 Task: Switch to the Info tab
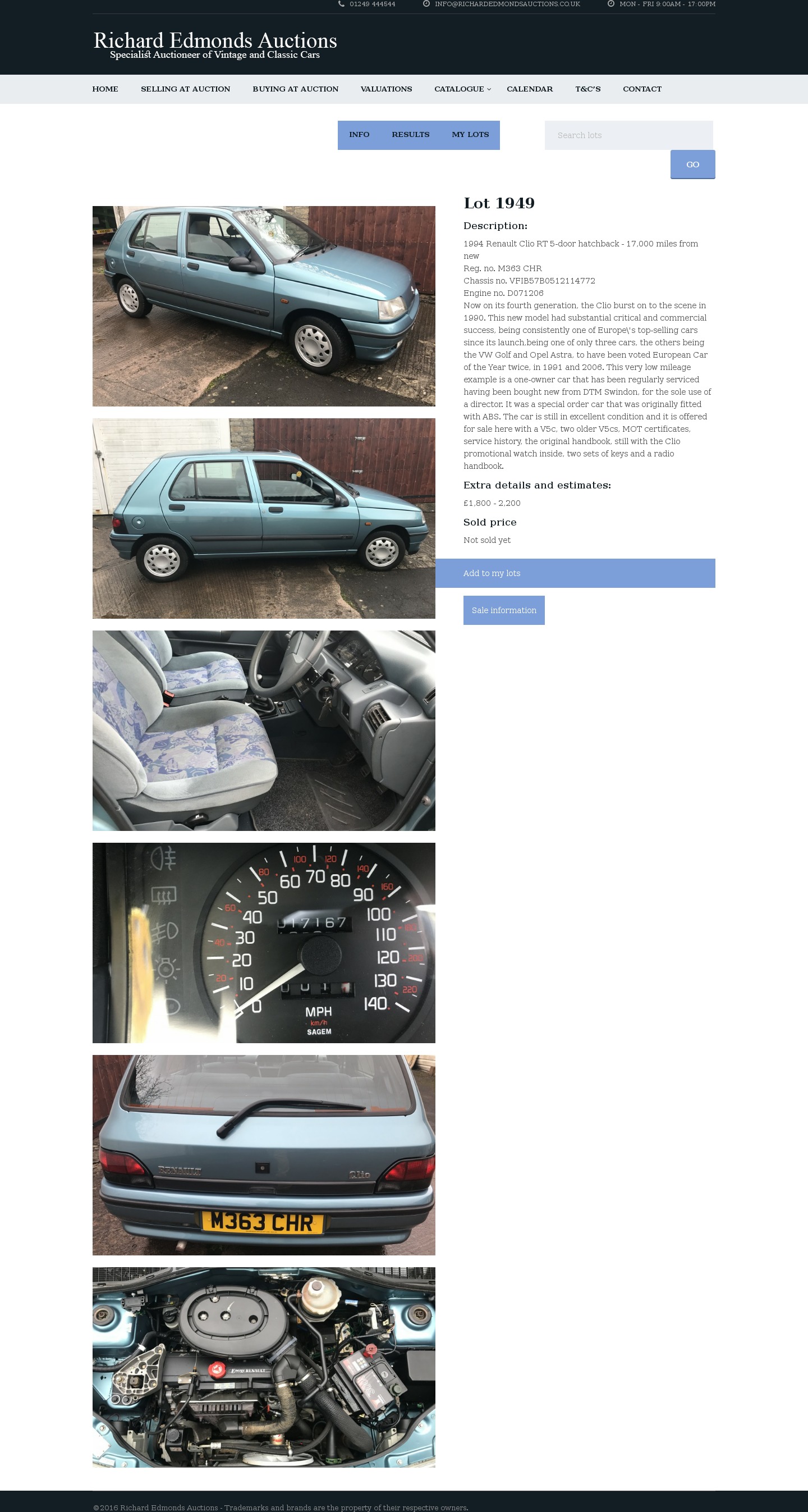coord(359,135)
